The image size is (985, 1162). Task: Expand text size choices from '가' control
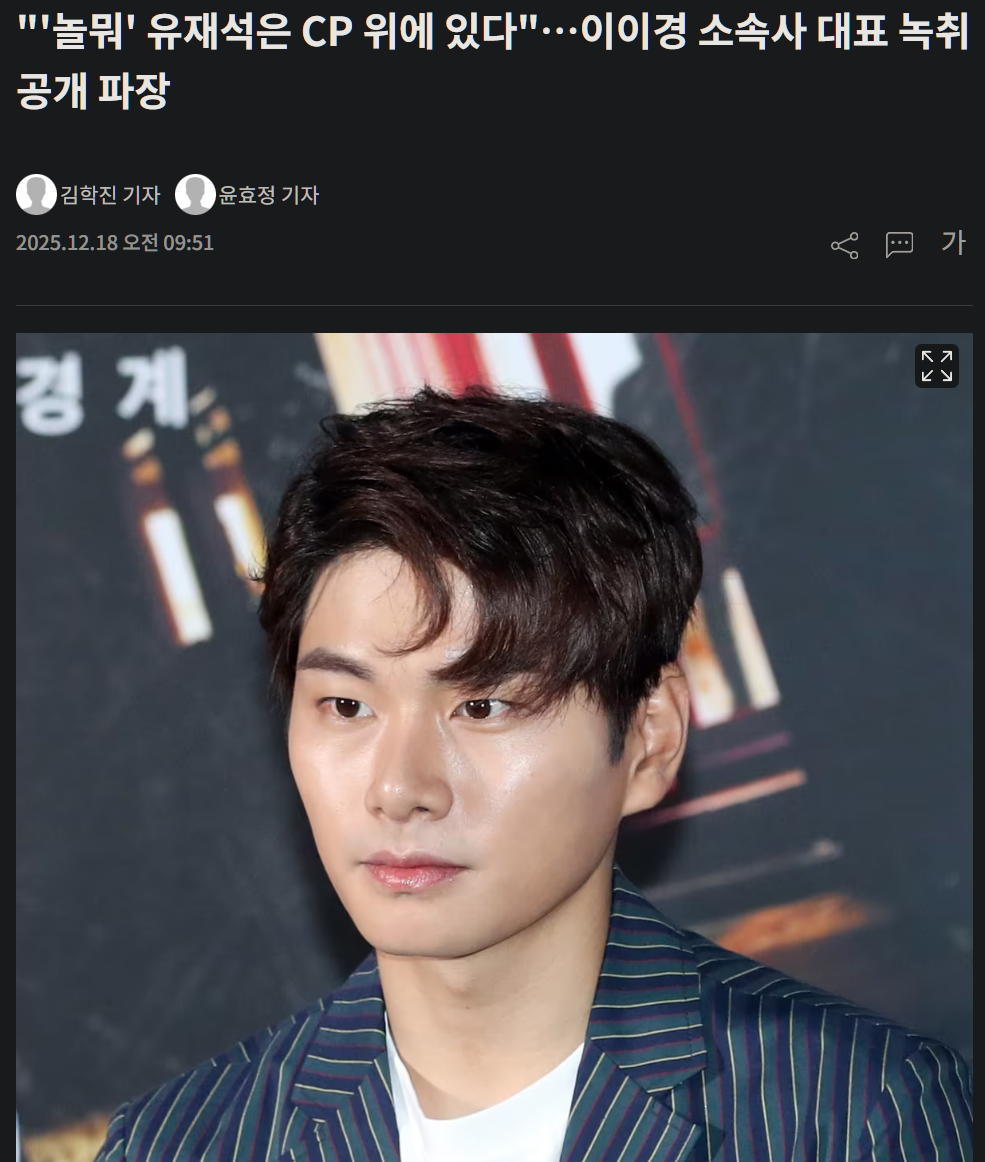coord(954,243)
